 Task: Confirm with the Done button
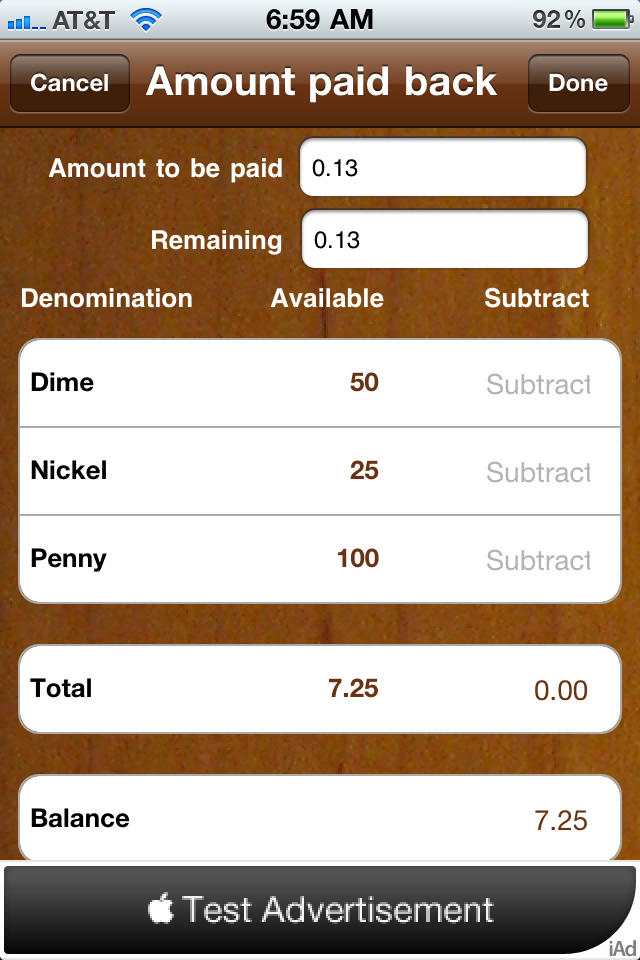coord(578,83)
